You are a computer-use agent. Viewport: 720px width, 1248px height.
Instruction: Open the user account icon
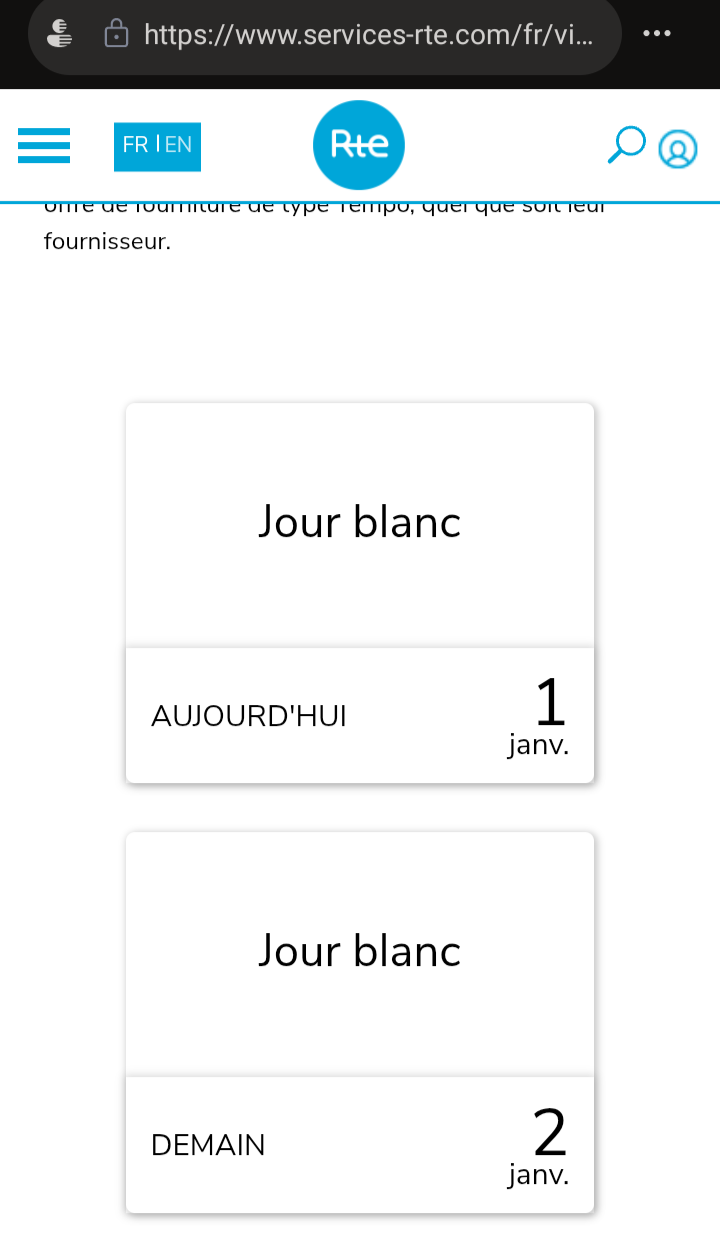point(677,149)
